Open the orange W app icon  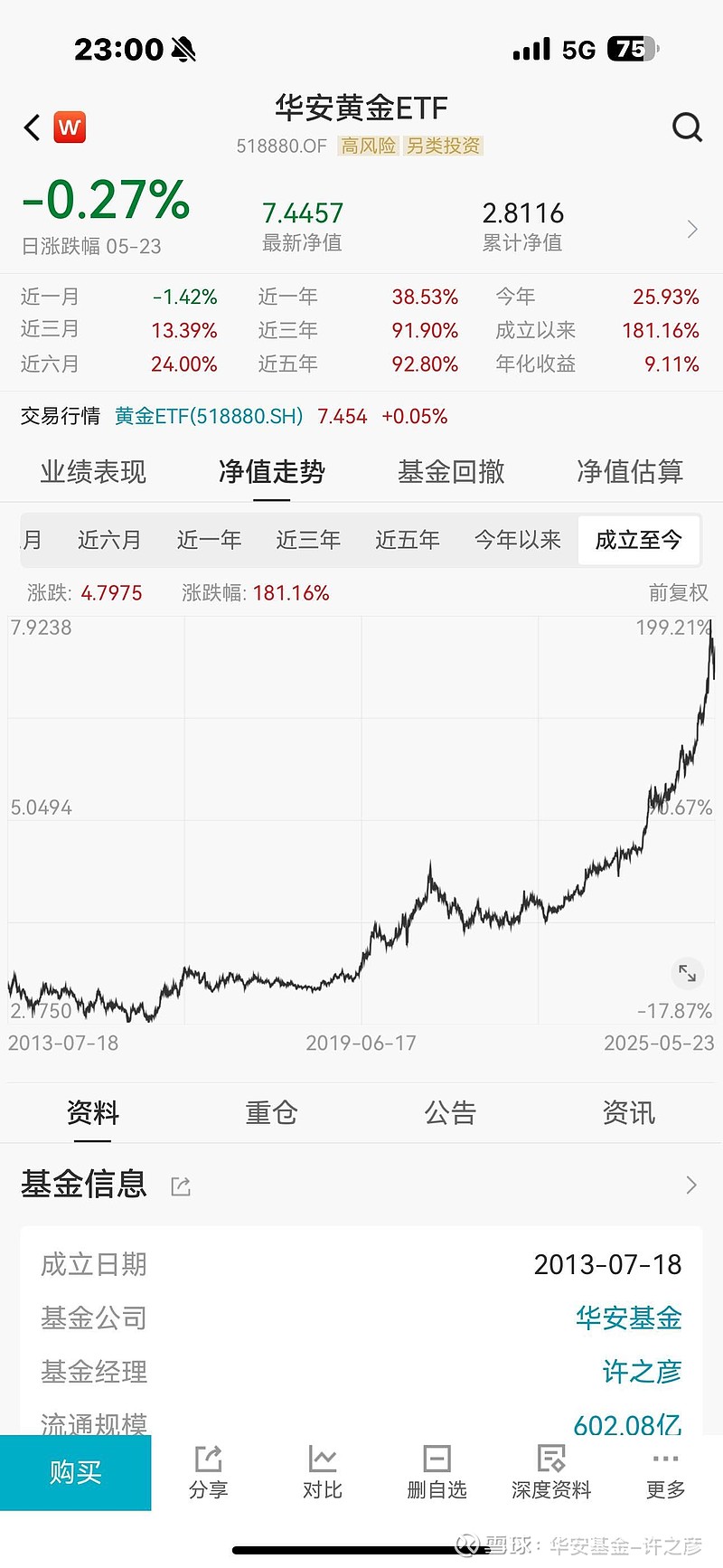click(70, 128)
